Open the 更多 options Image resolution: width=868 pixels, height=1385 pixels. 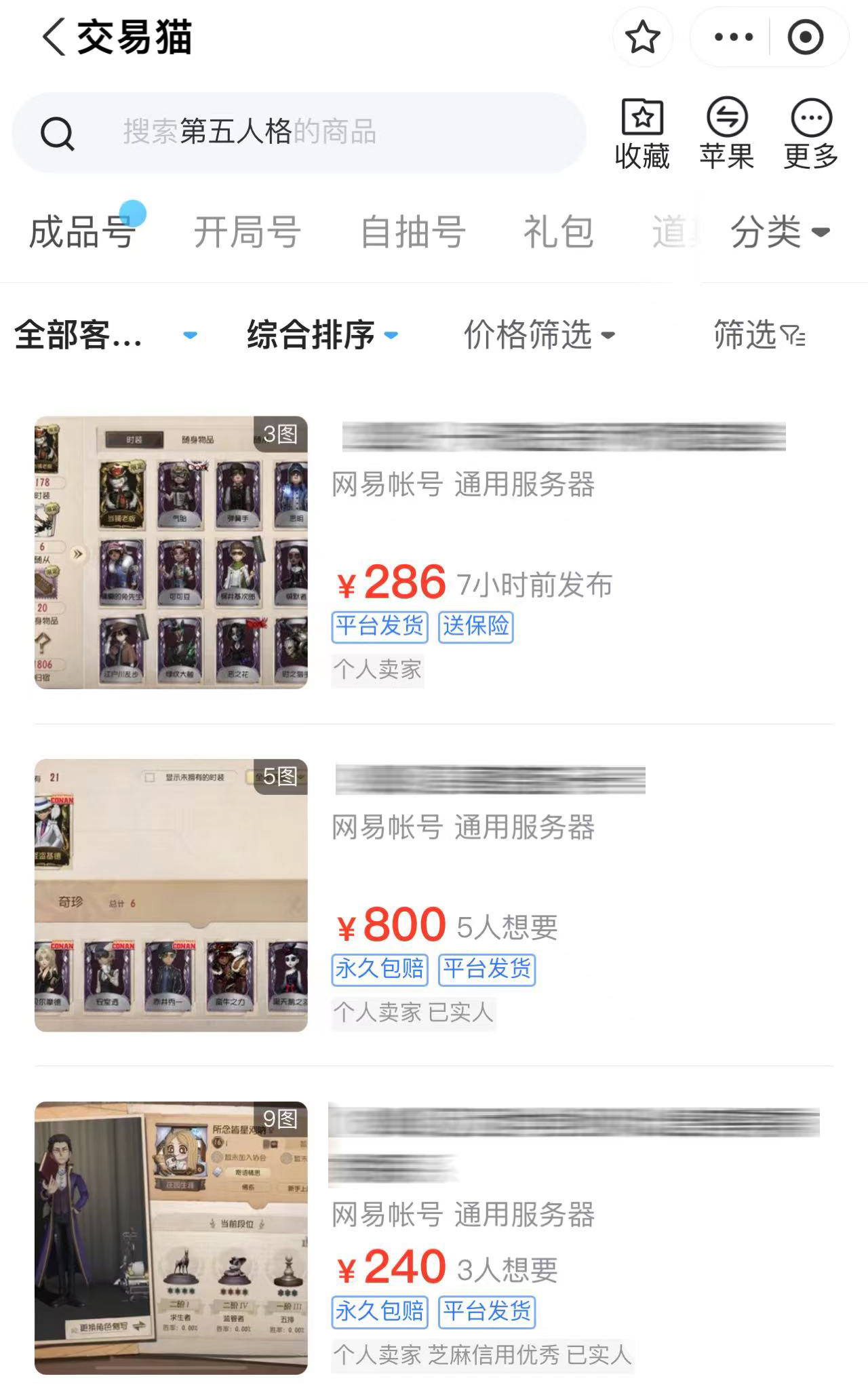(x=811, y=134)
